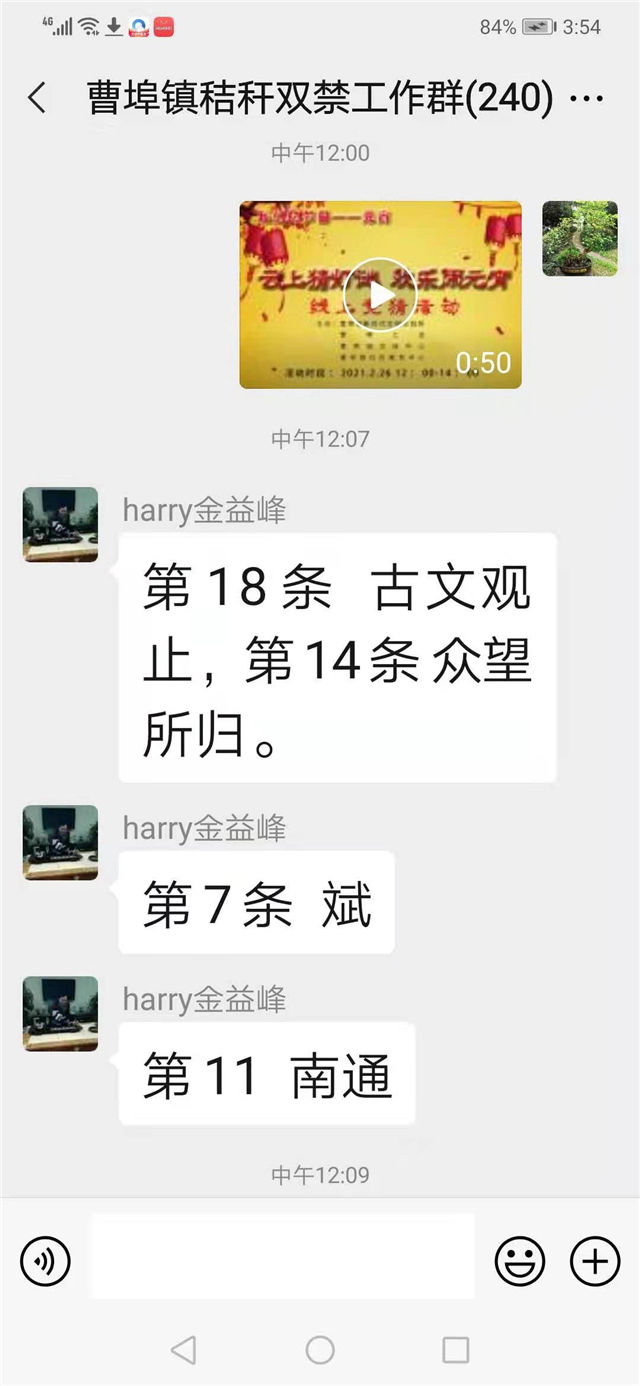The width and height of the screenshot is (640, 1386).
Task: Open harry金益峰 avatar beside 第18条 message
Action: 60,524
